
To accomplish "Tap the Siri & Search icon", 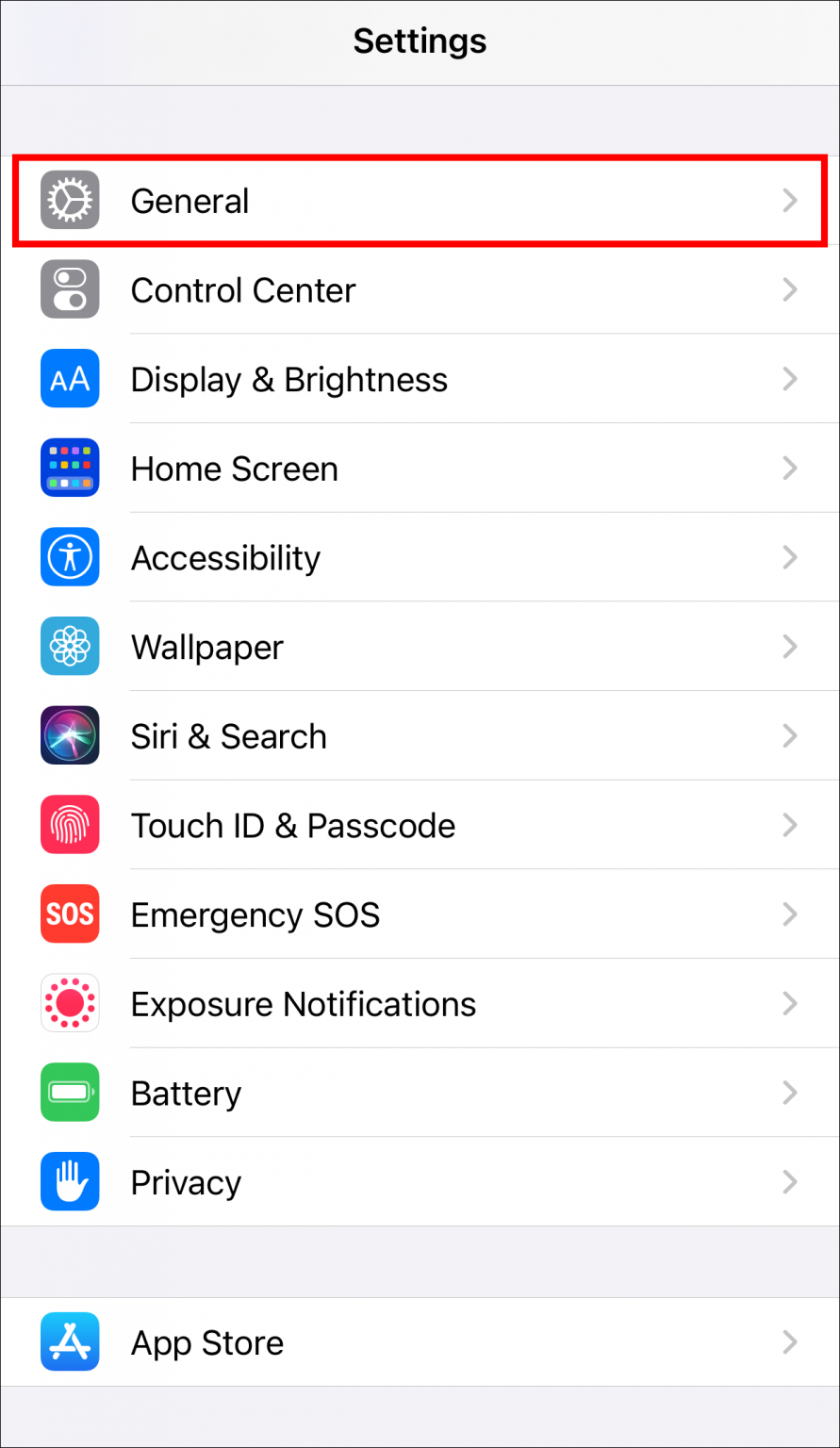I will tap(70, 735).
